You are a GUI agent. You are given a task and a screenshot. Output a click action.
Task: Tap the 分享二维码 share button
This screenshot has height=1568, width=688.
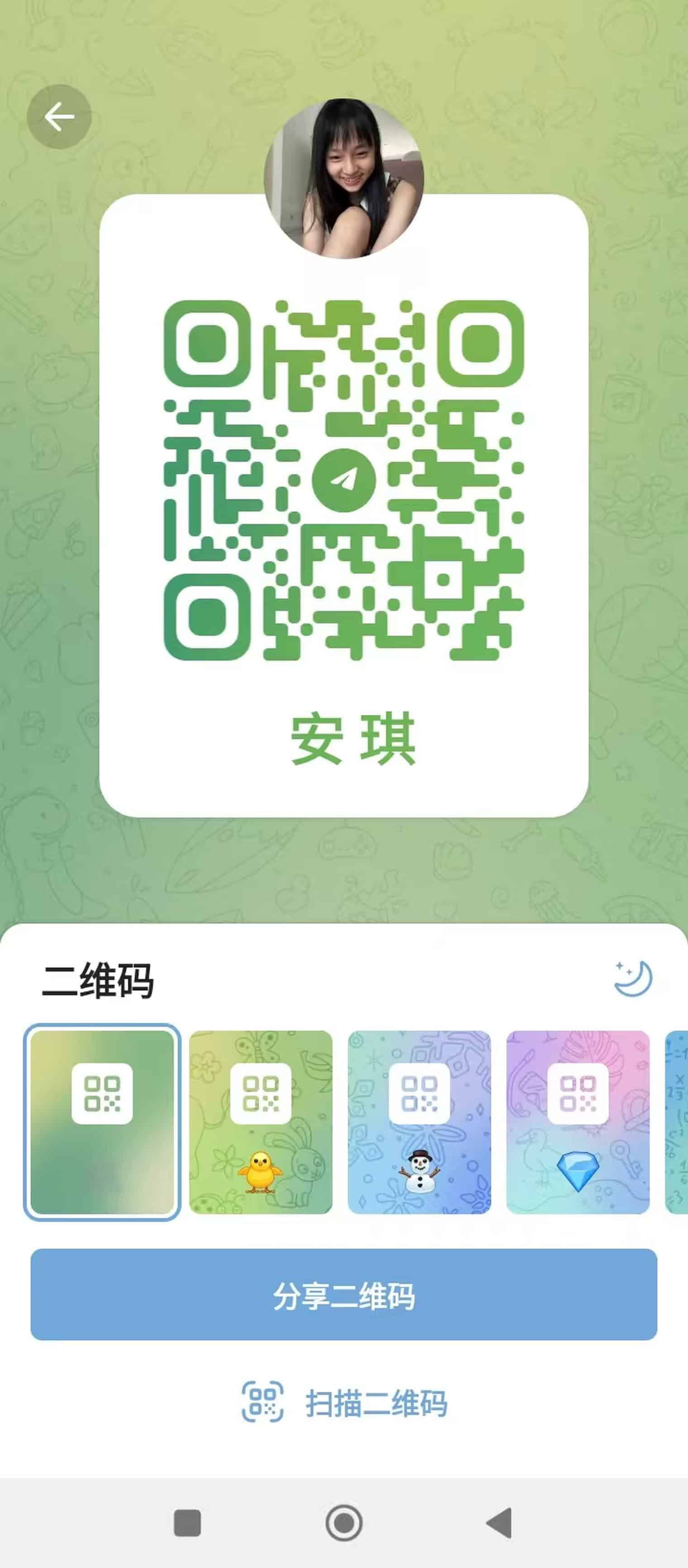pyautogui.click(x=344, y=1295)
